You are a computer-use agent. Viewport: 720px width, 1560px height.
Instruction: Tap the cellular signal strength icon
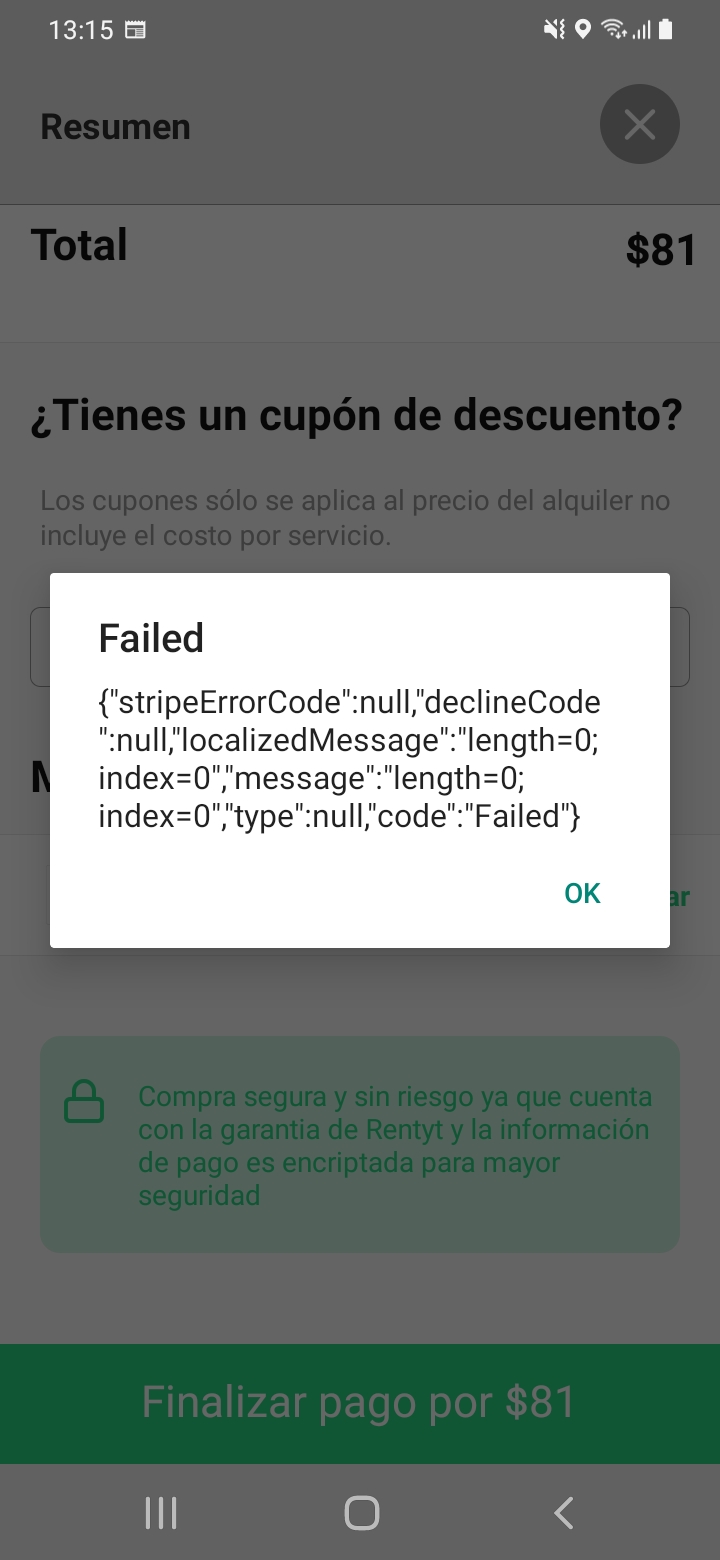click(642, 30)
